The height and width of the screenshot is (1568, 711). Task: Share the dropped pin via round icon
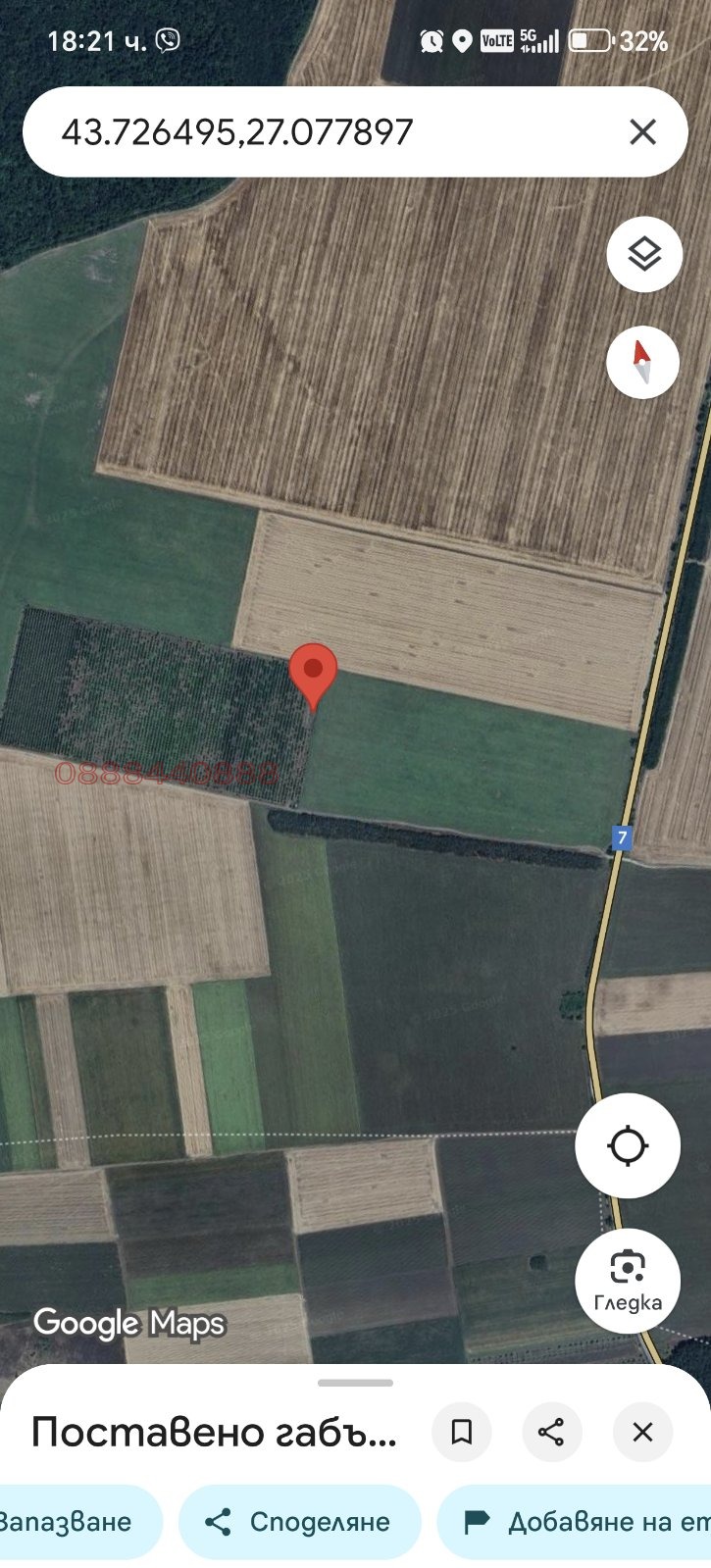(x=551, y=1432)
